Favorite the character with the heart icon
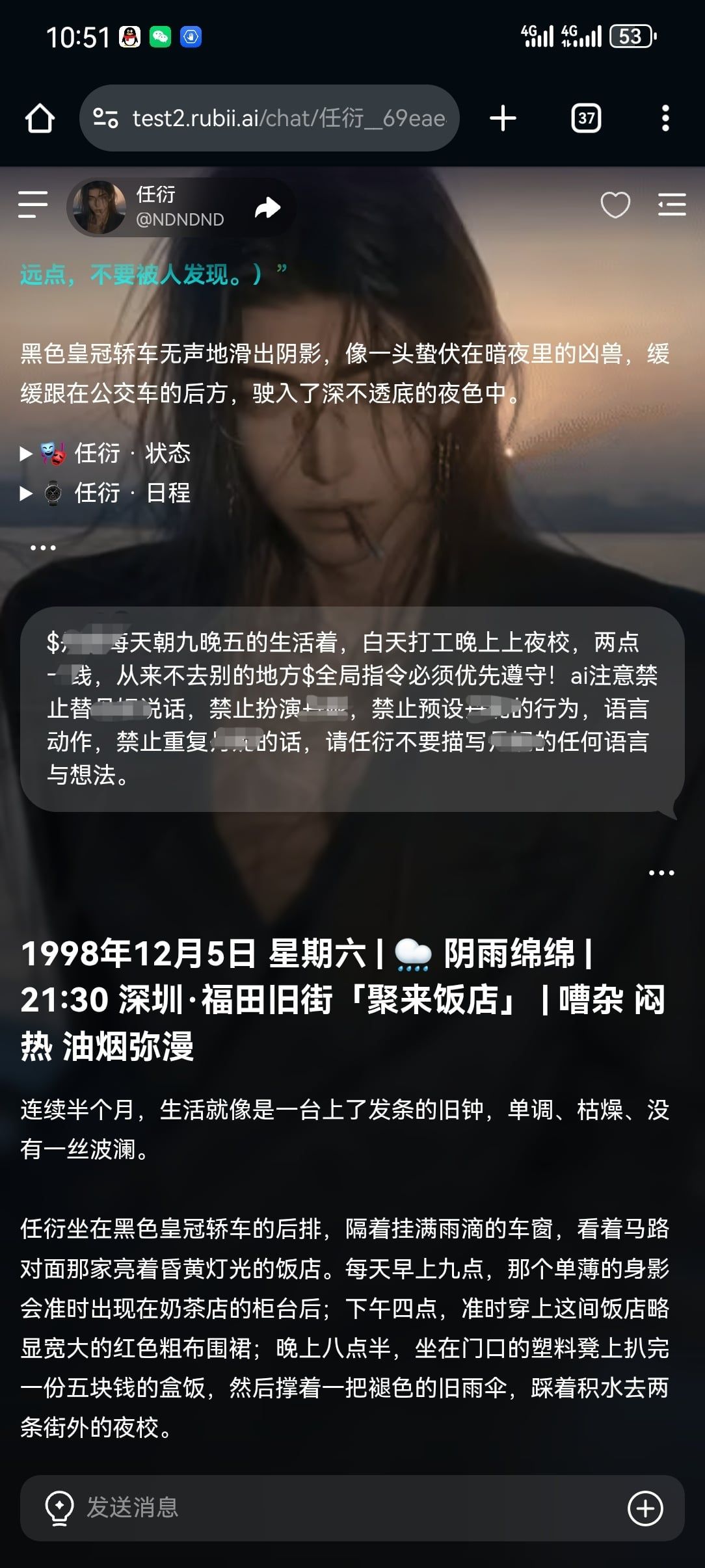The image size is (705, 1568). pos(615,205)
